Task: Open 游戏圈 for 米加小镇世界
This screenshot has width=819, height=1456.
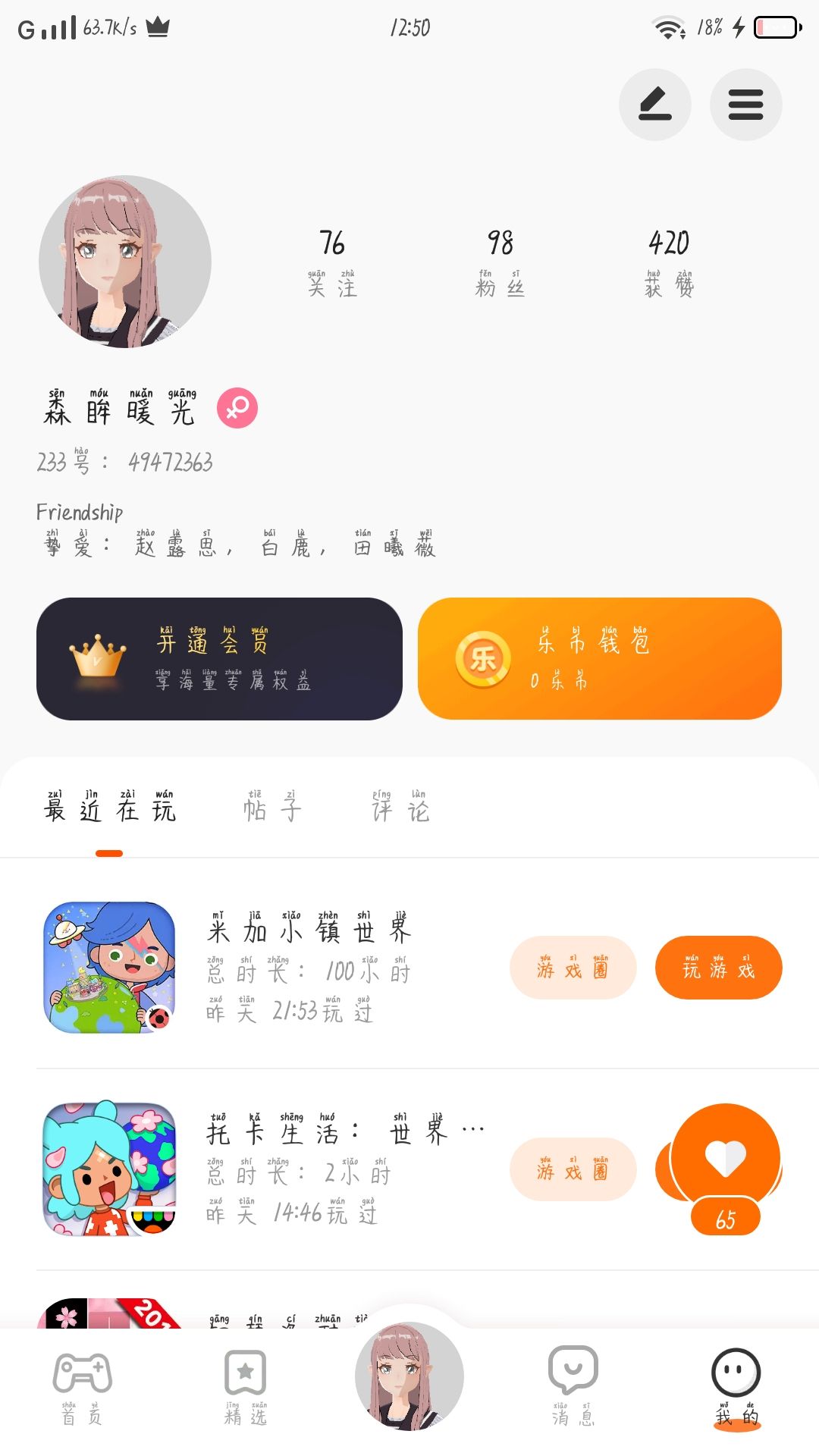Action: tap(573, 968)
